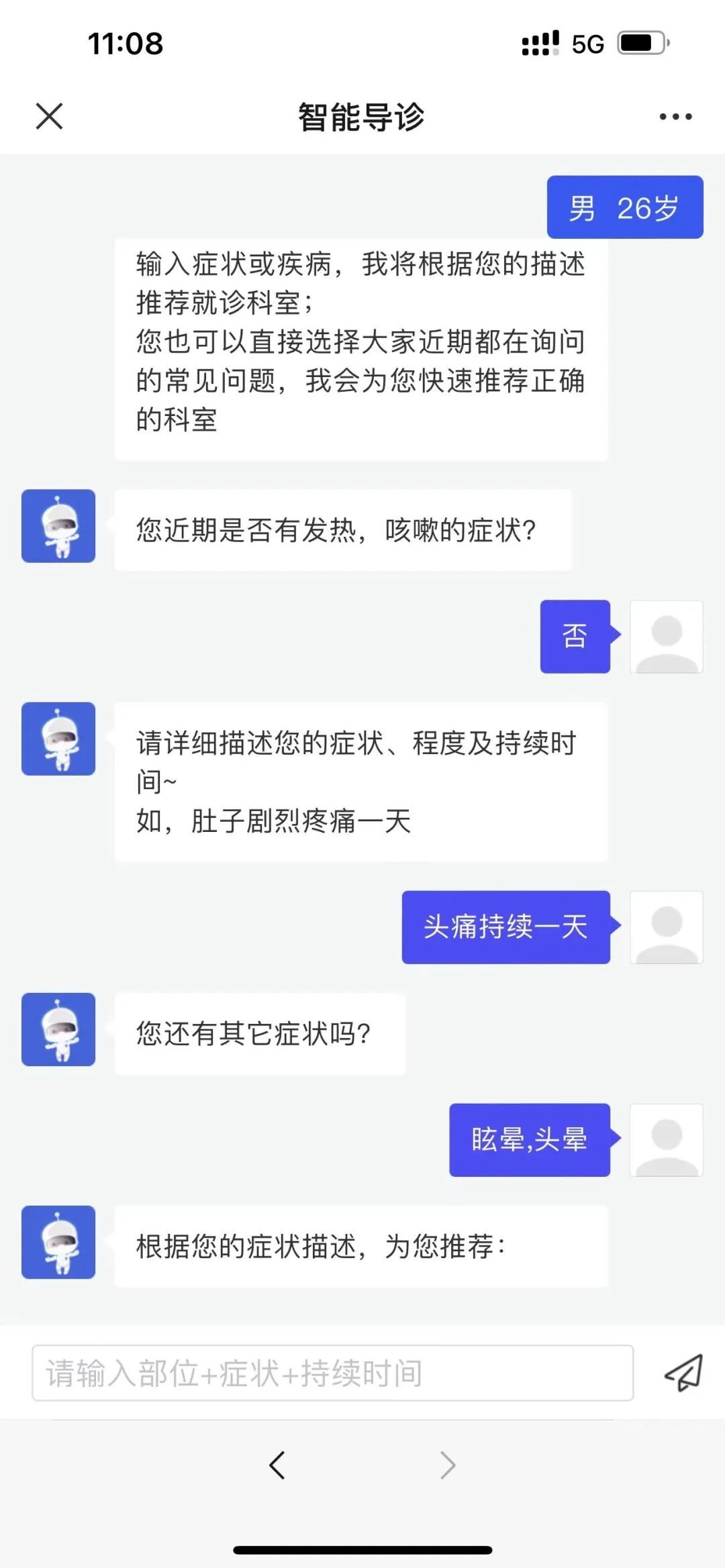725x1568 pixels.
Task: Open the three-dot overflow menu
Action: click(675, 117)
